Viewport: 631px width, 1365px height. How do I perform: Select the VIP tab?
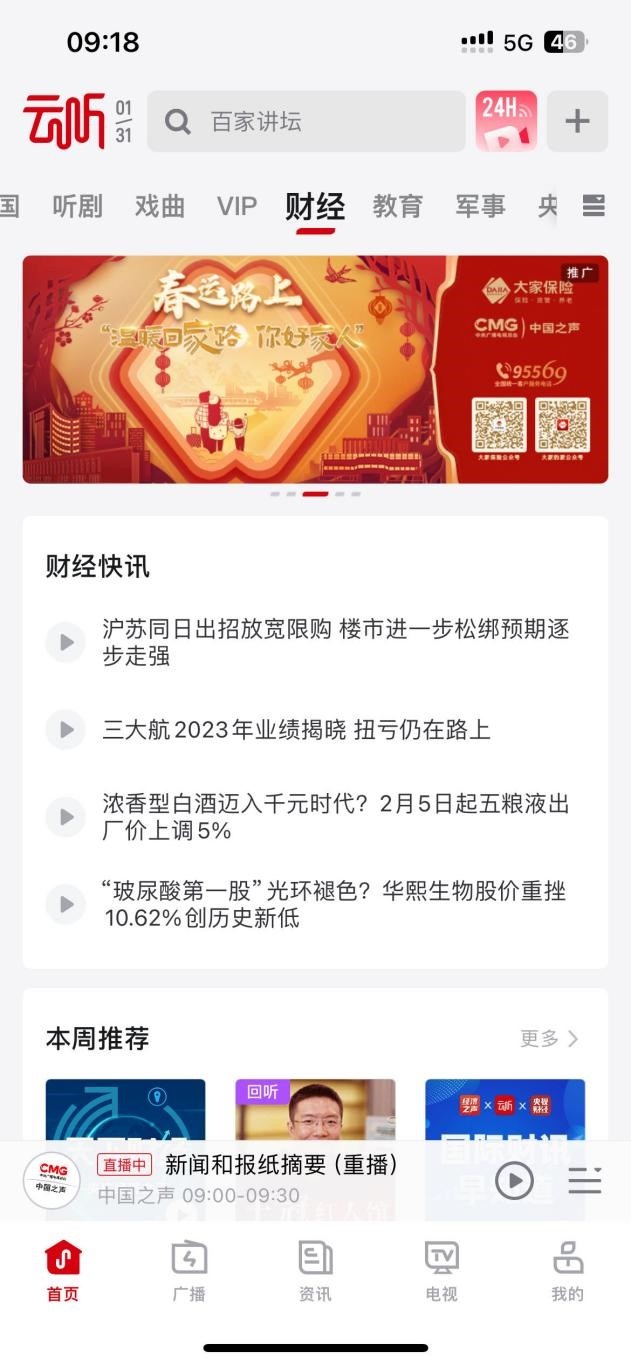tap(237, 207)
